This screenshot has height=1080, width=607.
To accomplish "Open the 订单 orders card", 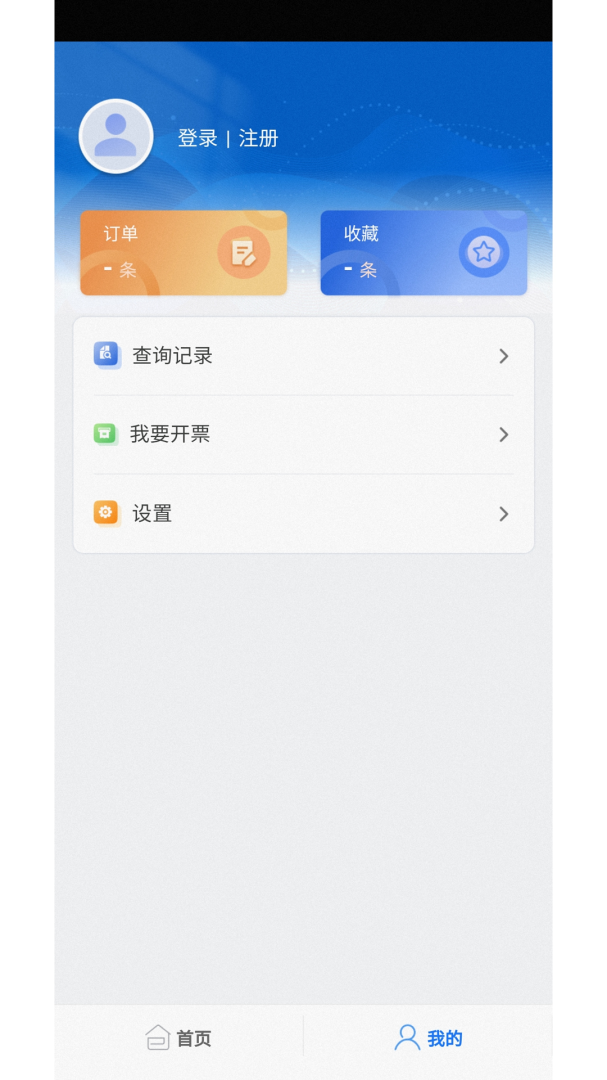I will [x=183, y=253].
